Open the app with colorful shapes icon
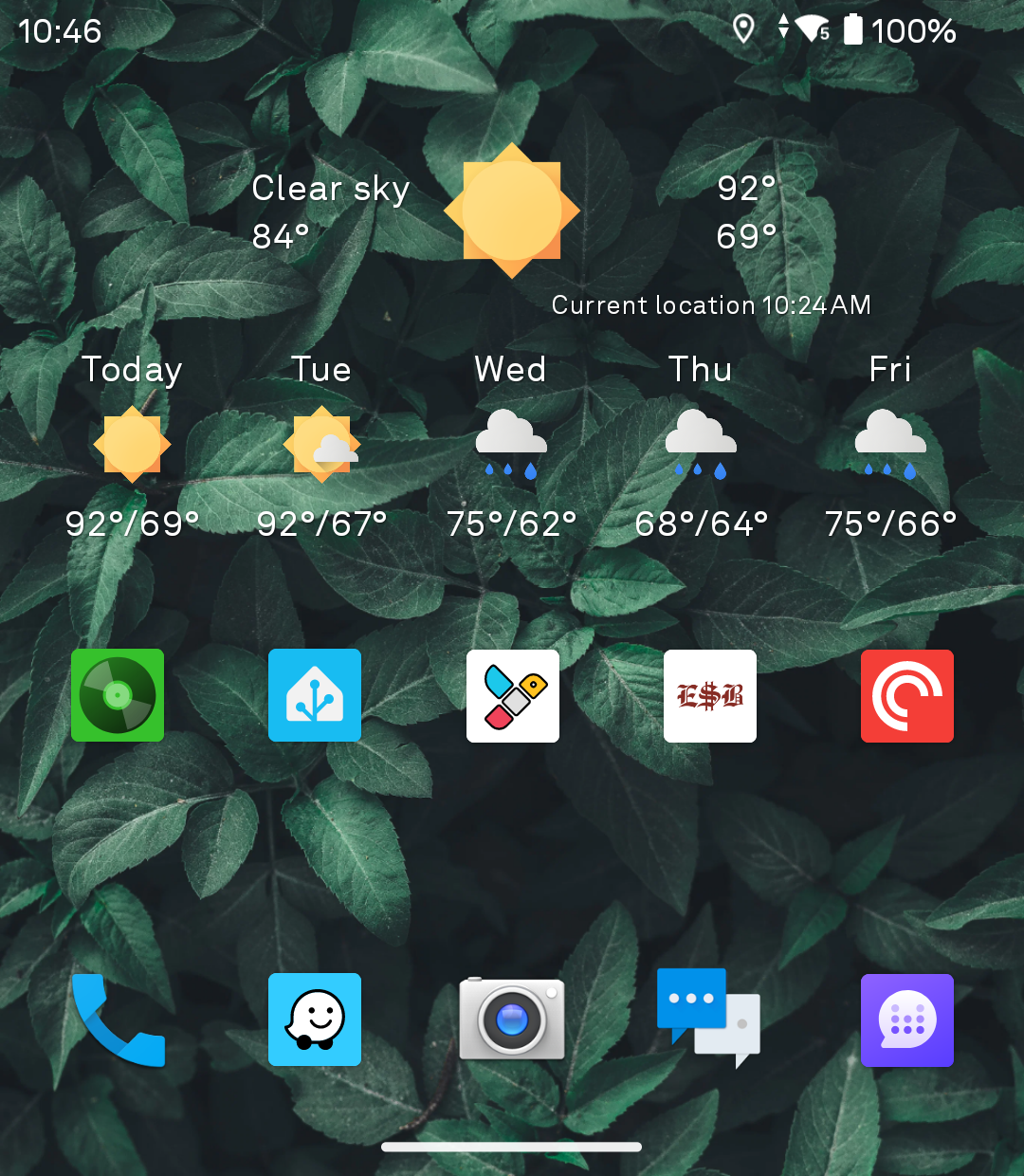Screen dimensions: 1024x1176 click(513, 695)
